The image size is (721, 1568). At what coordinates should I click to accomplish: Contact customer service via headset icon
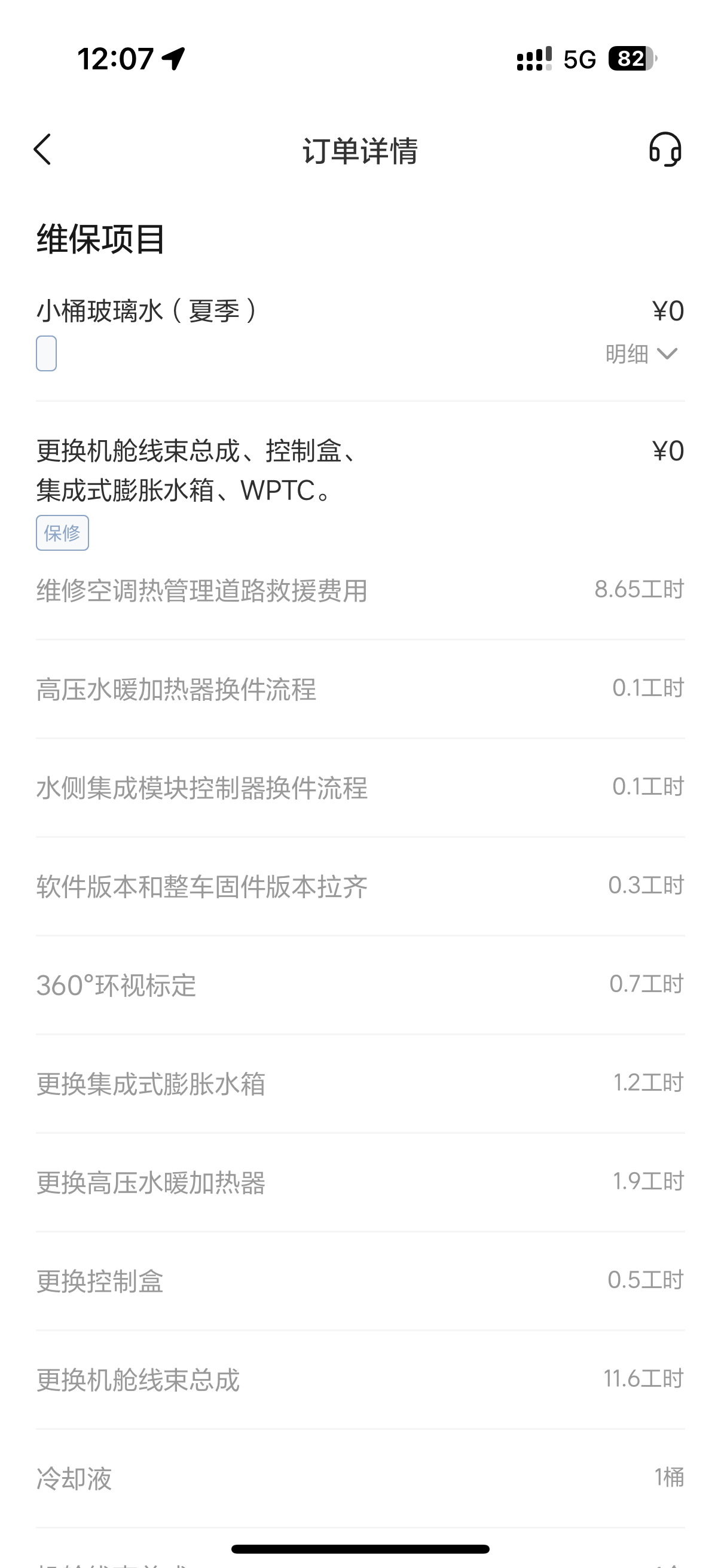pyautogui.click(x=665, y=150)
